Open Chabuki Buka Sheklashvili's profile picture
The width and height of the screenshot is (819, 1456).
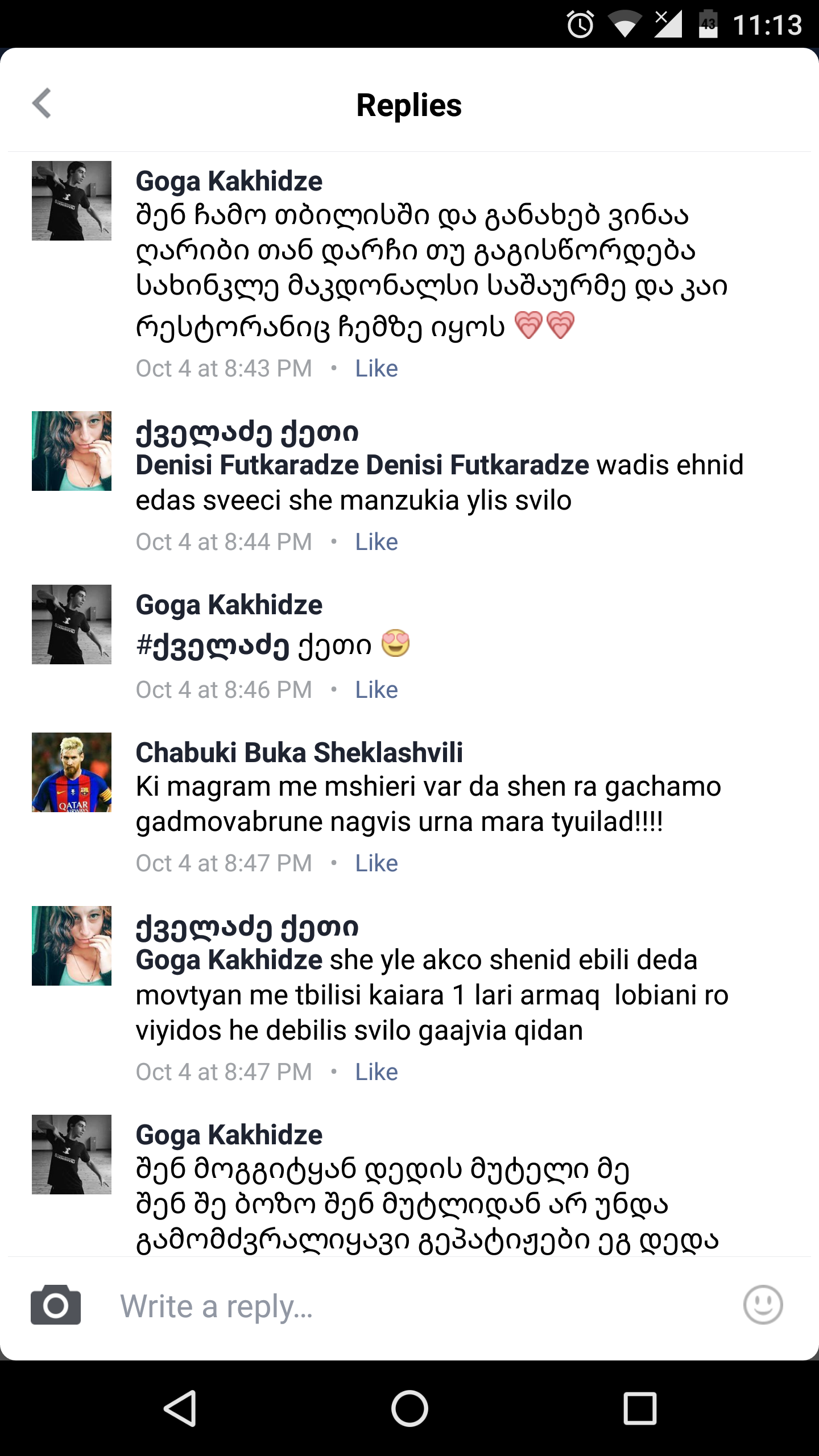click(72, 772)
